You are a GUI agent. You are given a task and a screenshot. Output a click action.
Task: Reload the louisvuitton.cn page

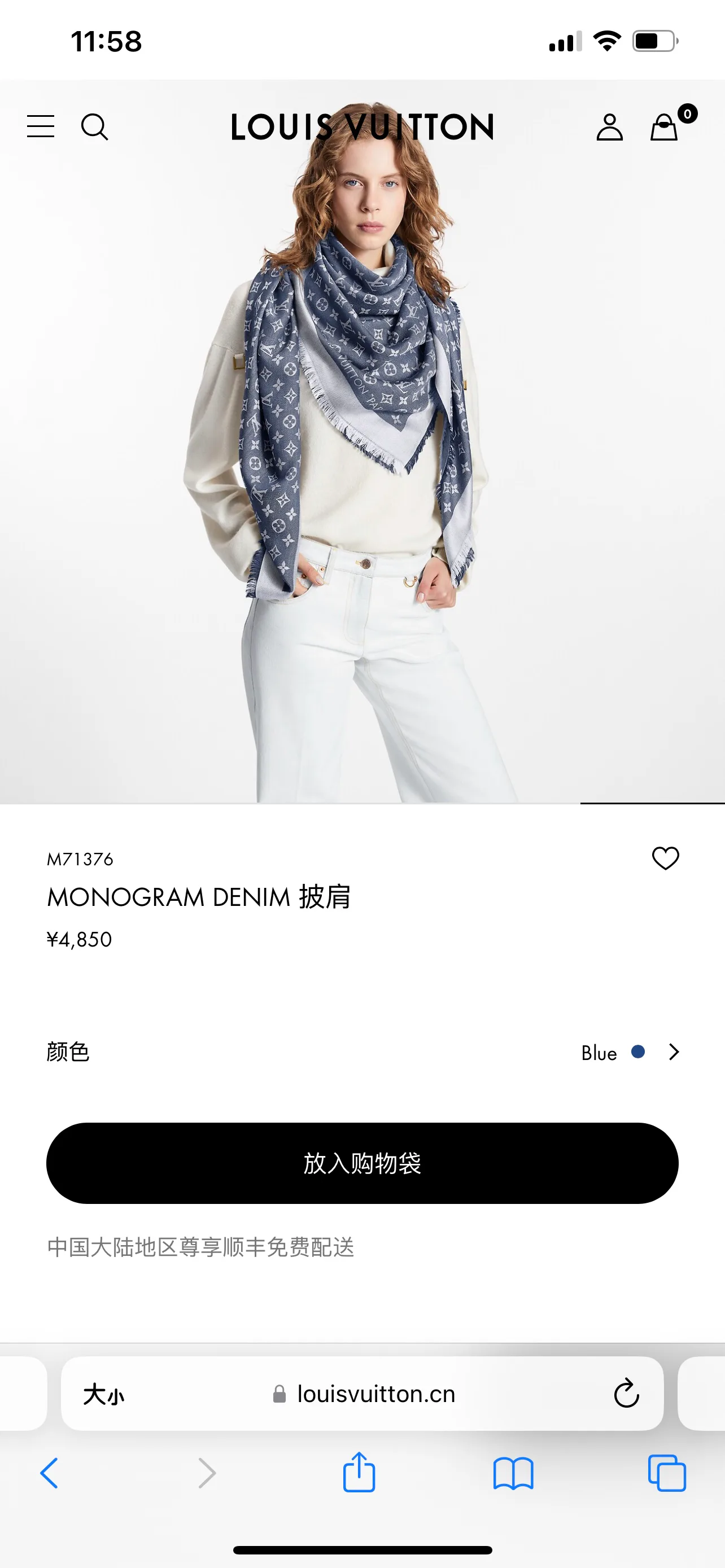(626, 1393)
